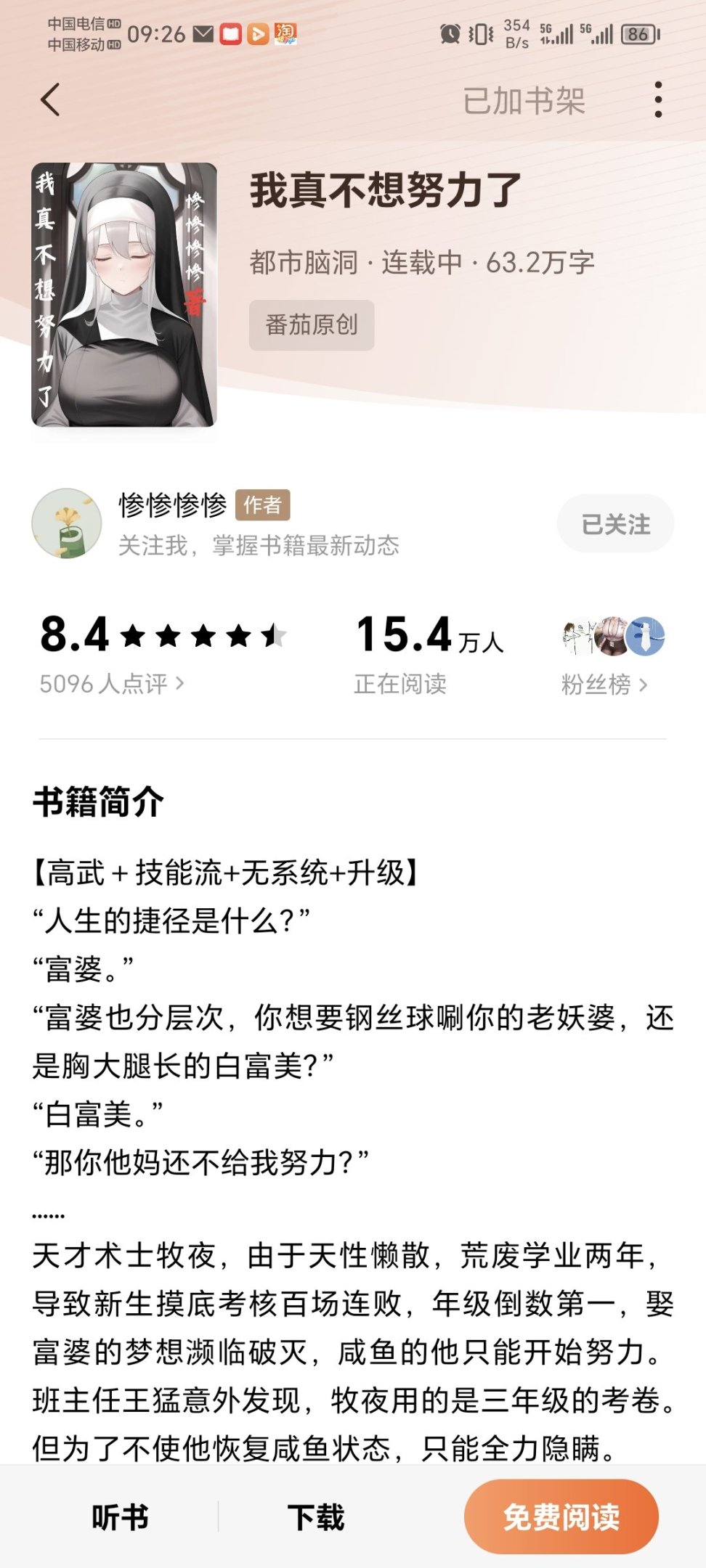Select the 番茄原创 tag chip
The image size is (706, 1568).
(312, 325)
